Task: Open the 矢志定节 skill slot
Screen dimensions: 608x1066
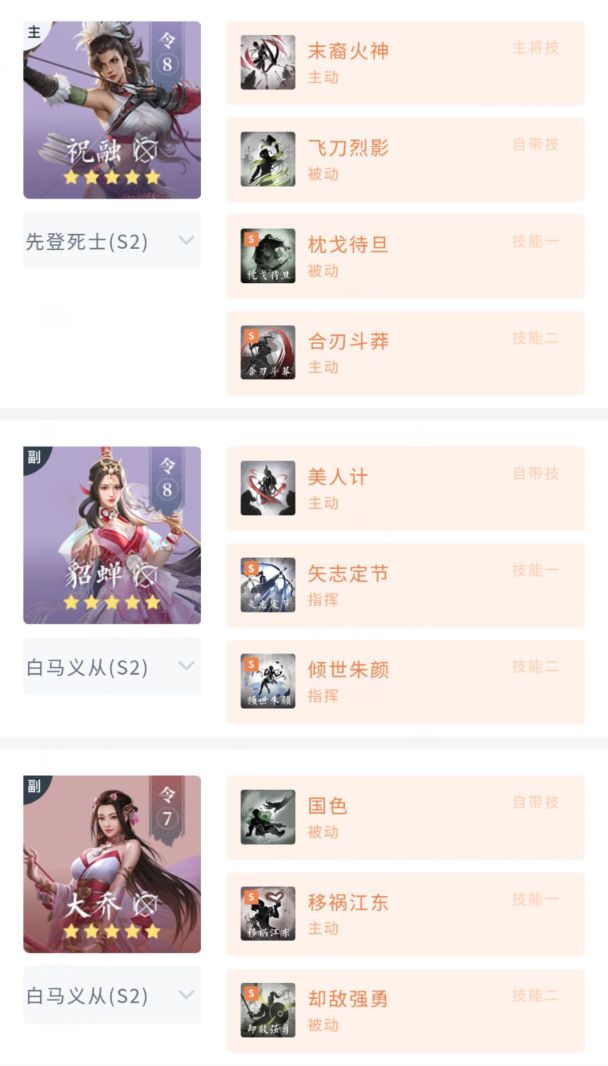Action: pyautogui.click(x=405, y=585)
